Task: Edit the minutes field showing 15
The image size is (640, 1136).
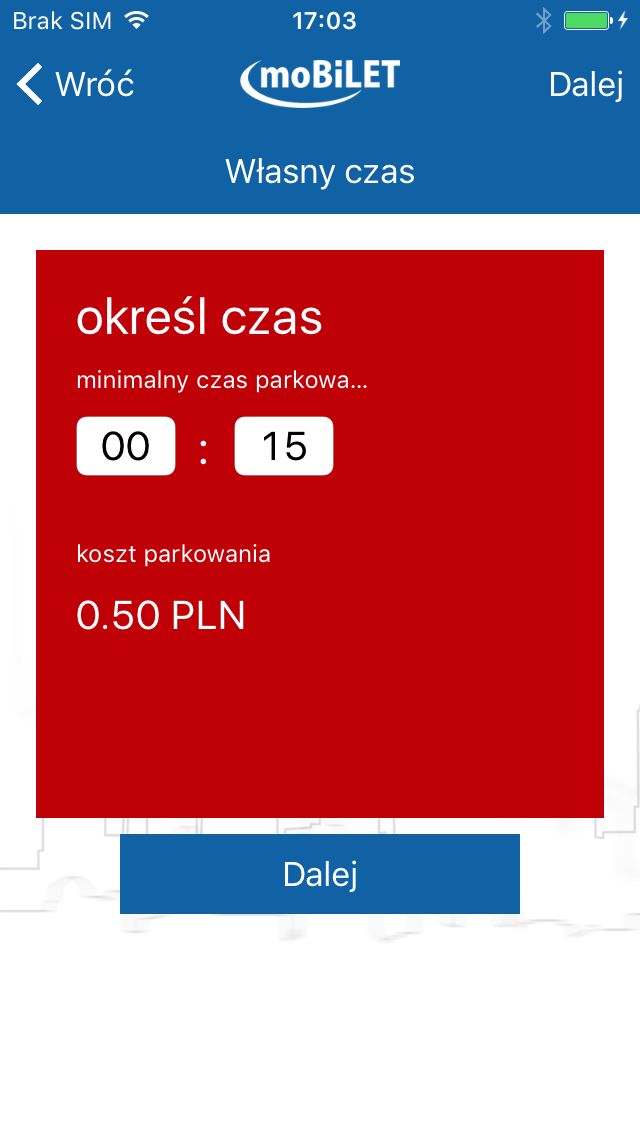Action: [284, 446]
